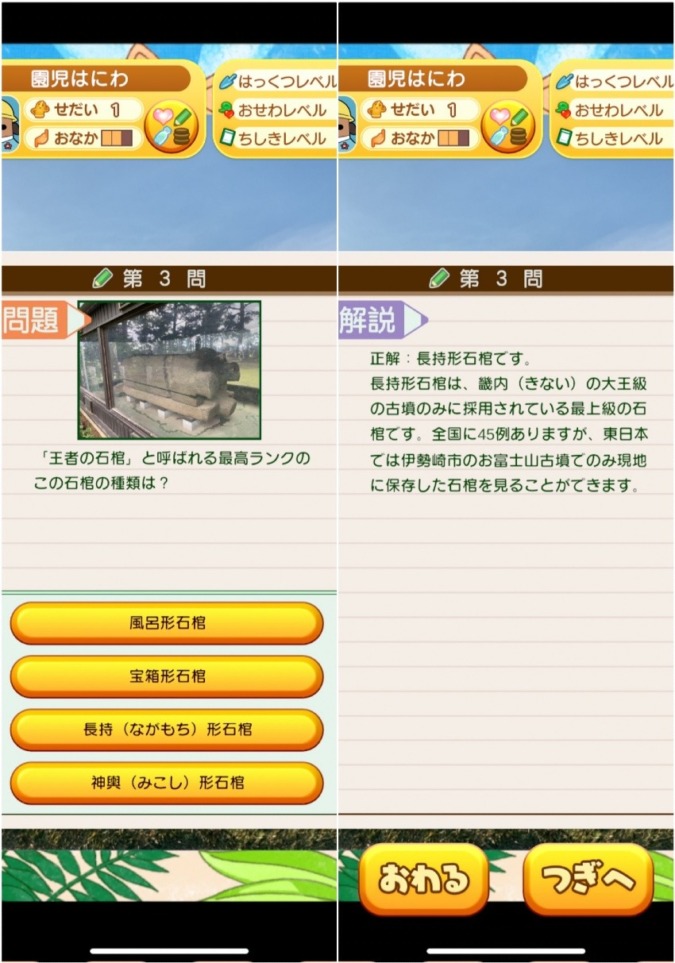Go to the next question with つぎへ
The width and height of the screenshot is (675, 963).
click(588, 879)
